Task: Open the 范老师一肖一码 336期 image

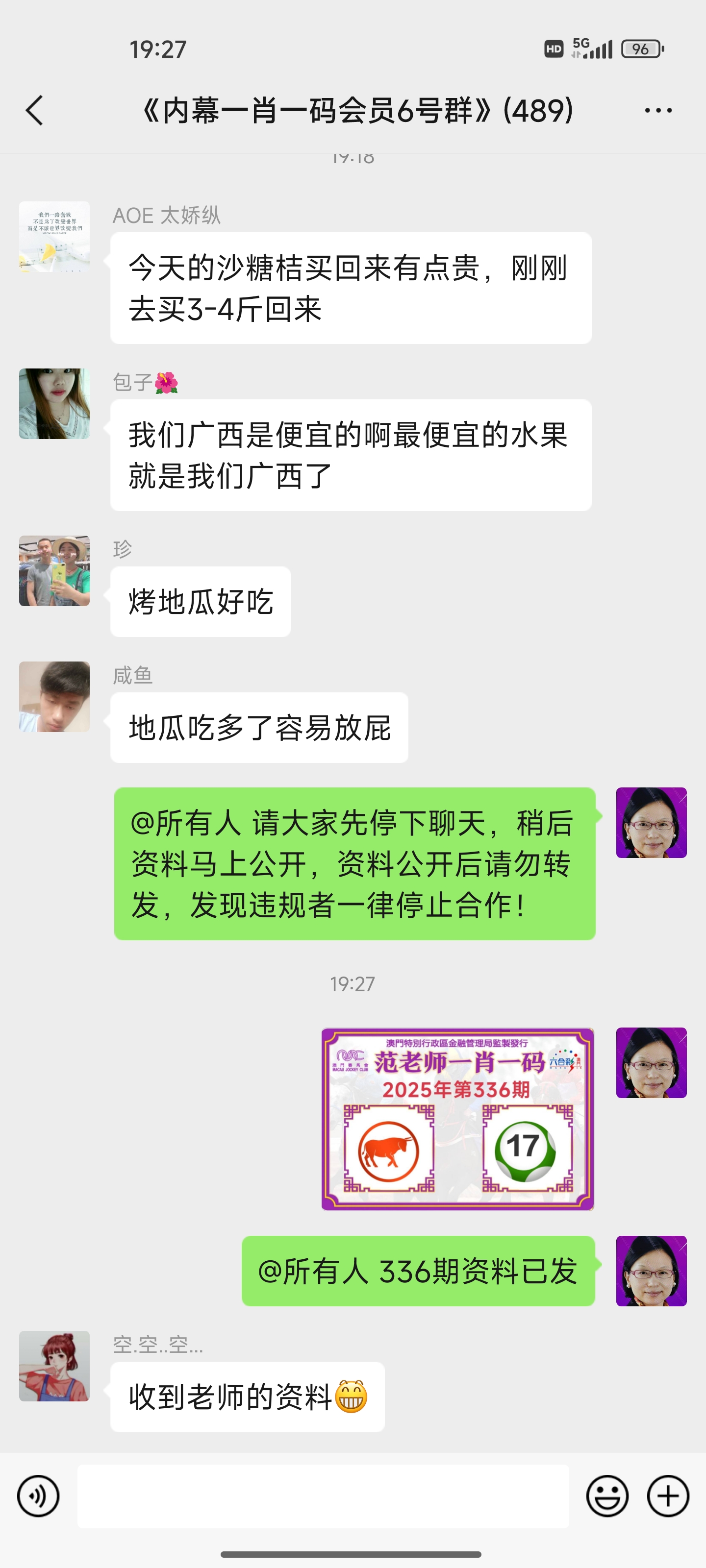Action: [x=457, y=1119]
